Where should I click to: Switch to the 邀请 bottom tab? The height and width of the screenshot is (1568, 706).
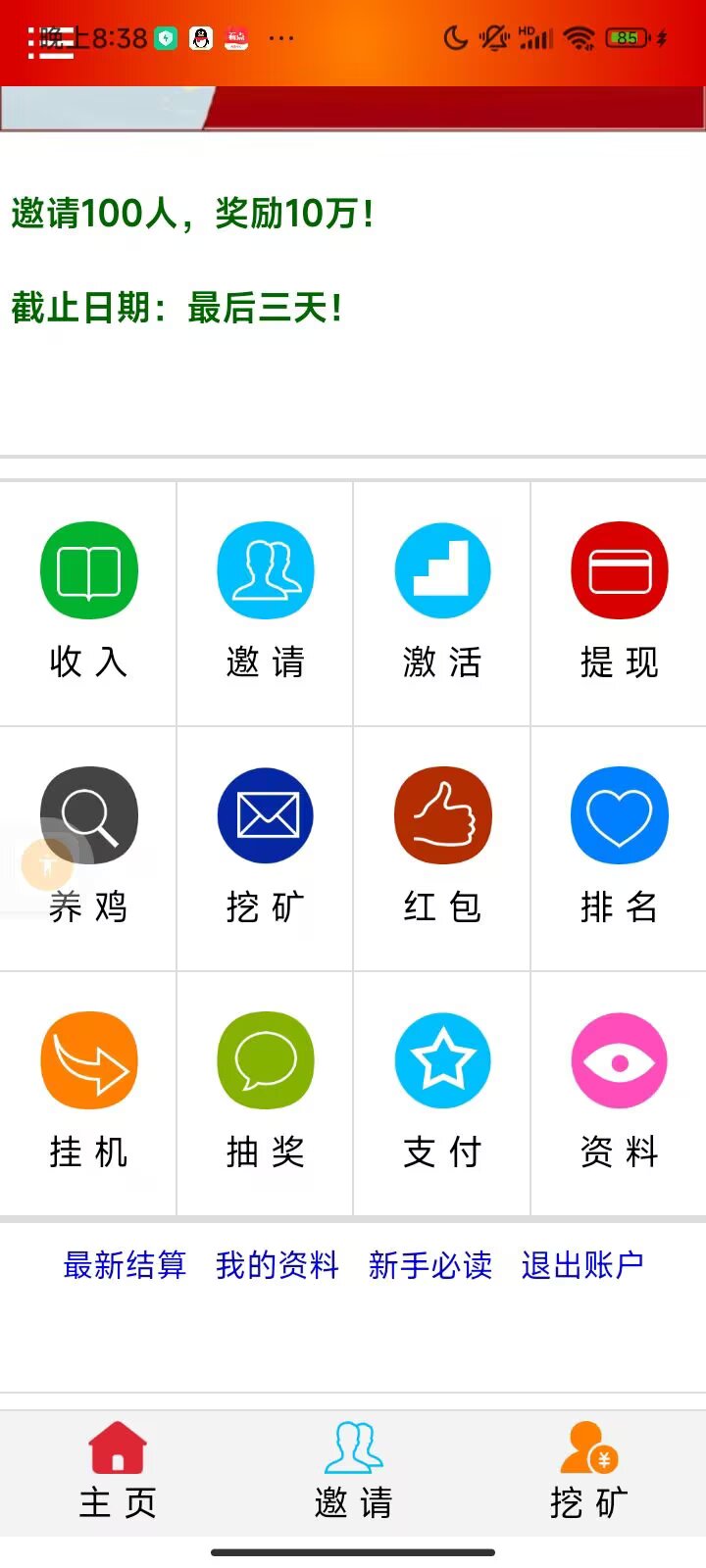[353, 1472]
